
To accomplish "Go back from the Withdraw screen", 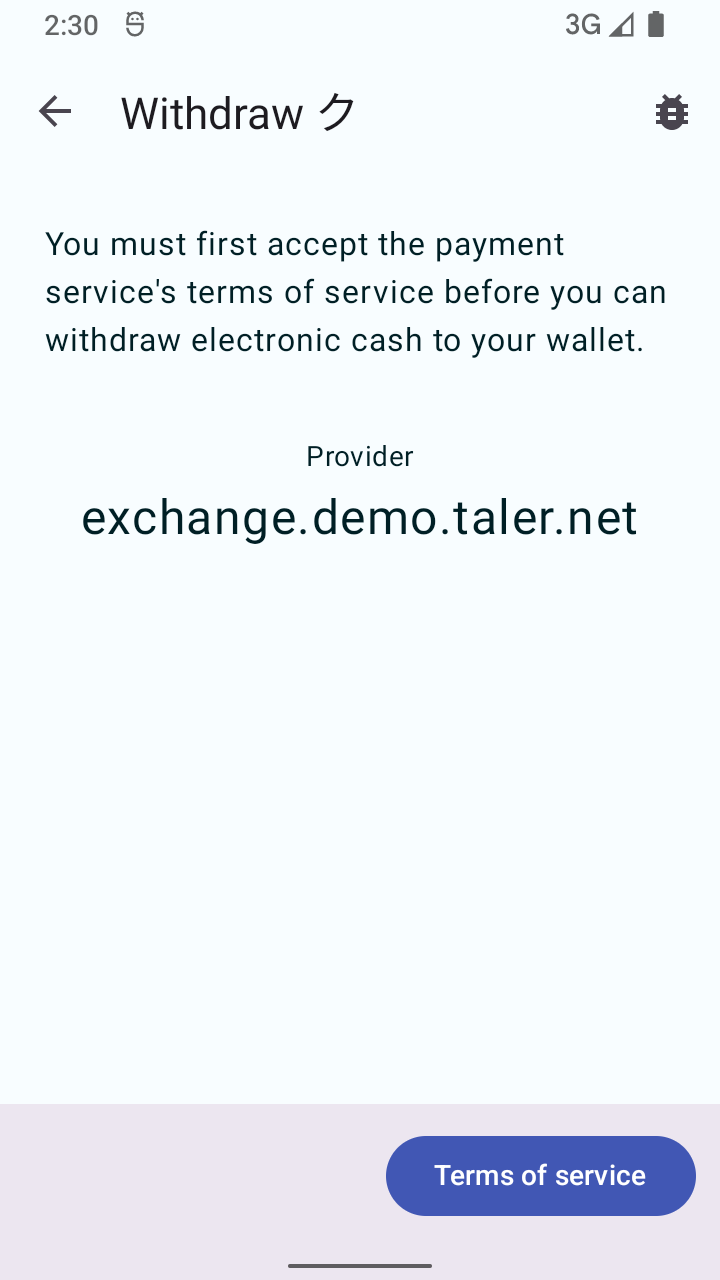I will 55,112.
